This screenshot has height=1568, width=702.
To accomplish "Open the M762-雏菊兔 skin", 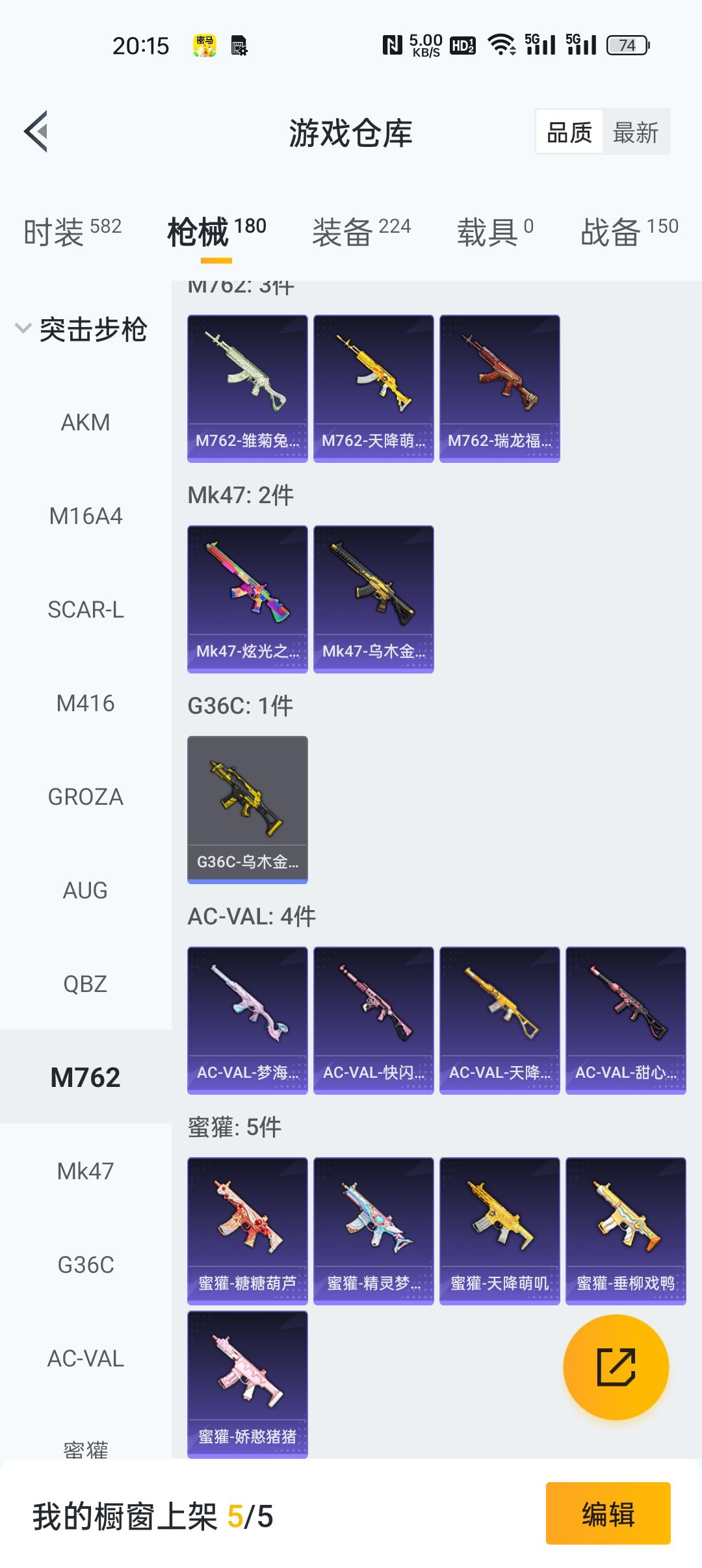I will (247, 388).
